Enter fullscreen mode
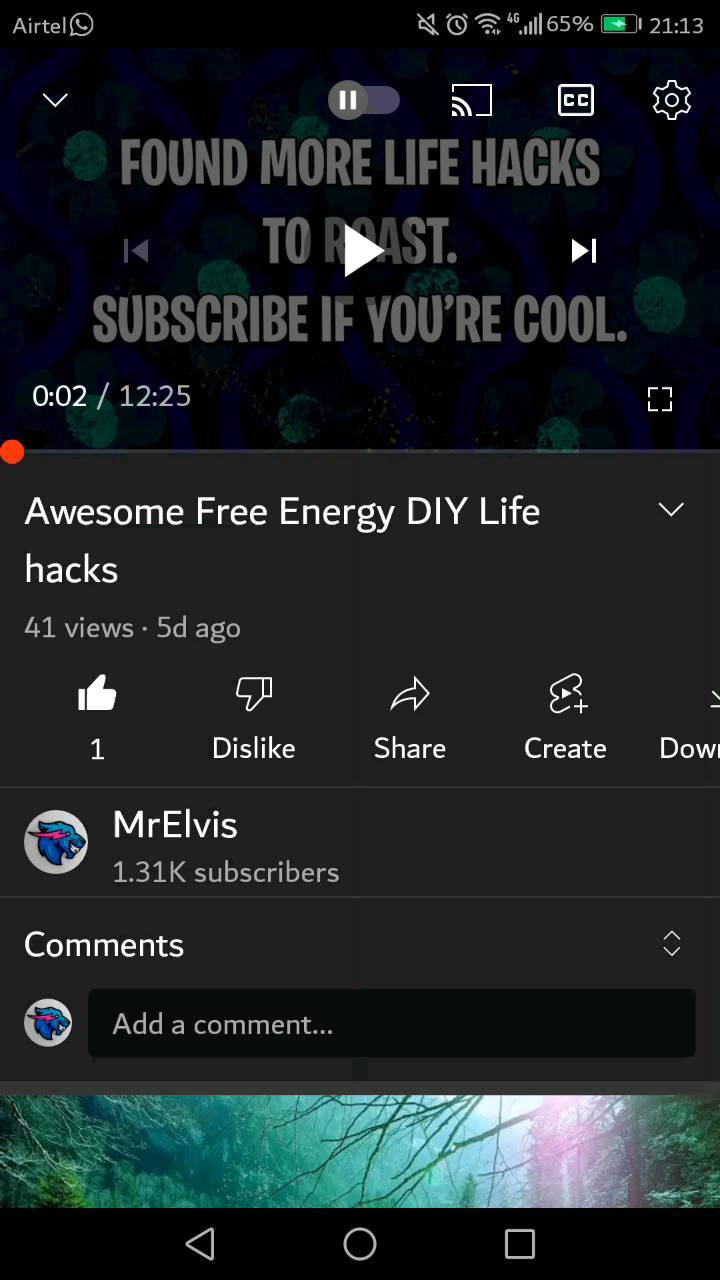This screenshot has width=720, height=1280. pos(660,400)
